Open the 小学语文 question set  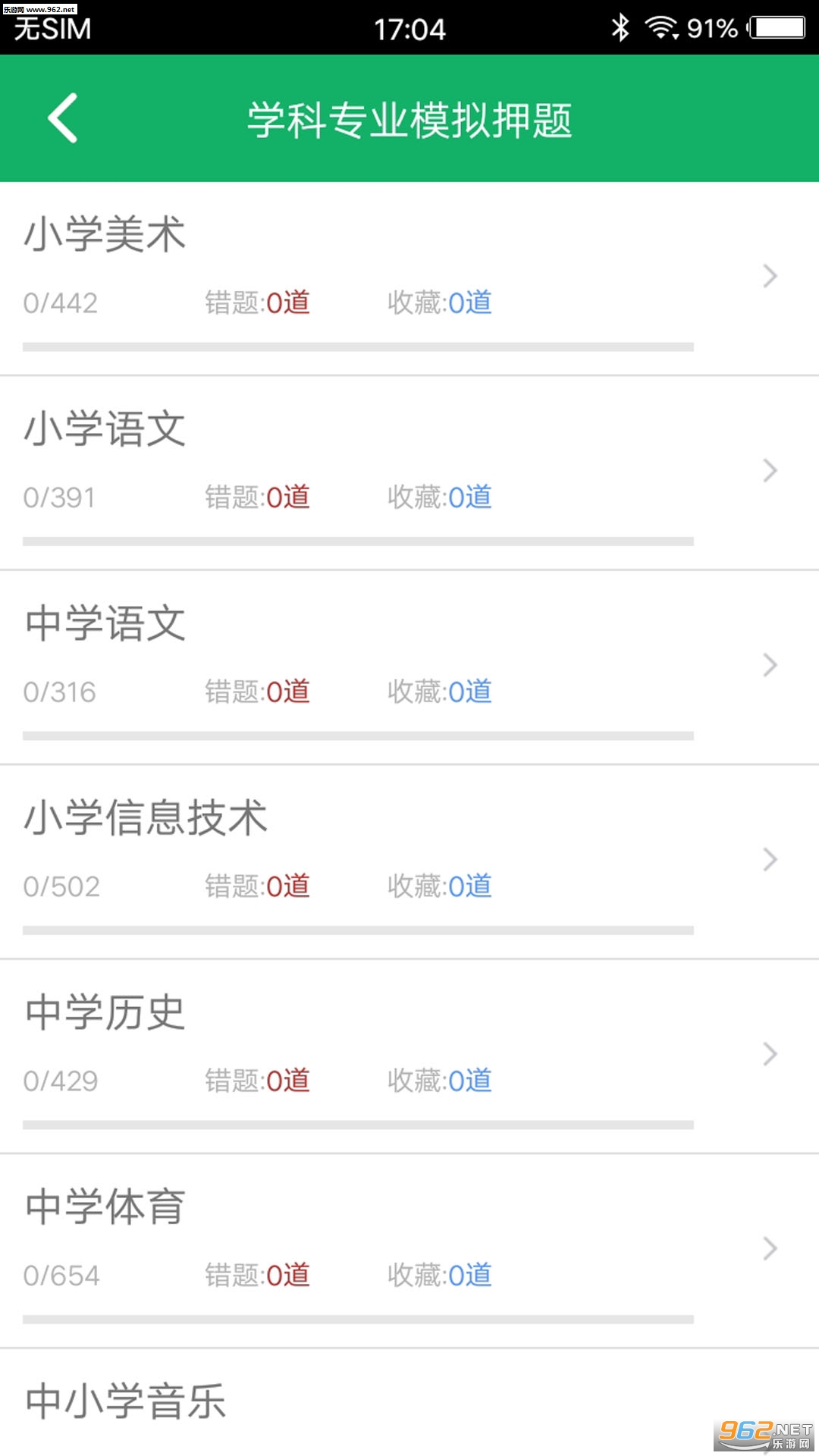point(409,472)
